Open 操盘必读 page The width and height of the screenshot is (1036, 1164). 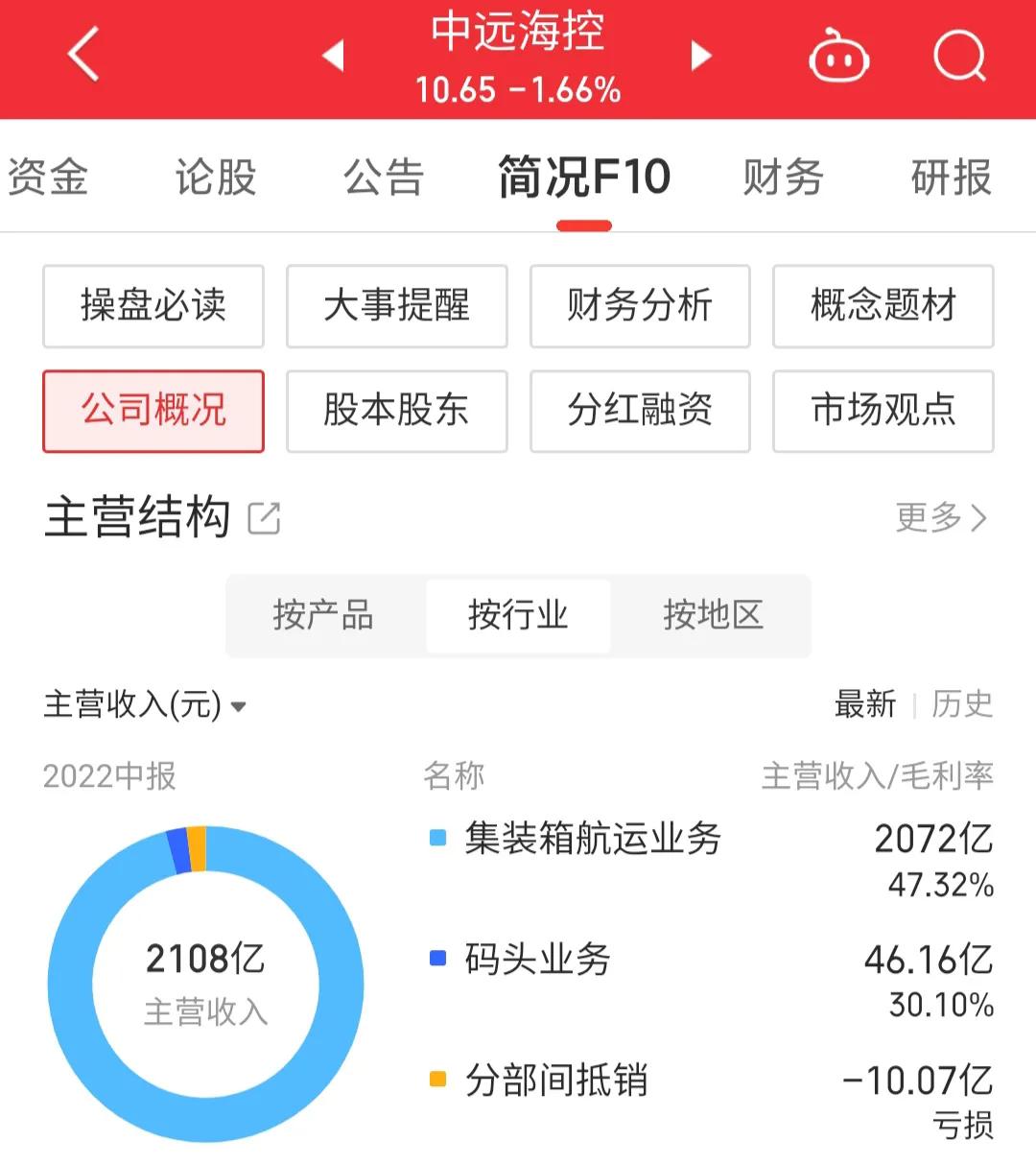coord(153,307)
